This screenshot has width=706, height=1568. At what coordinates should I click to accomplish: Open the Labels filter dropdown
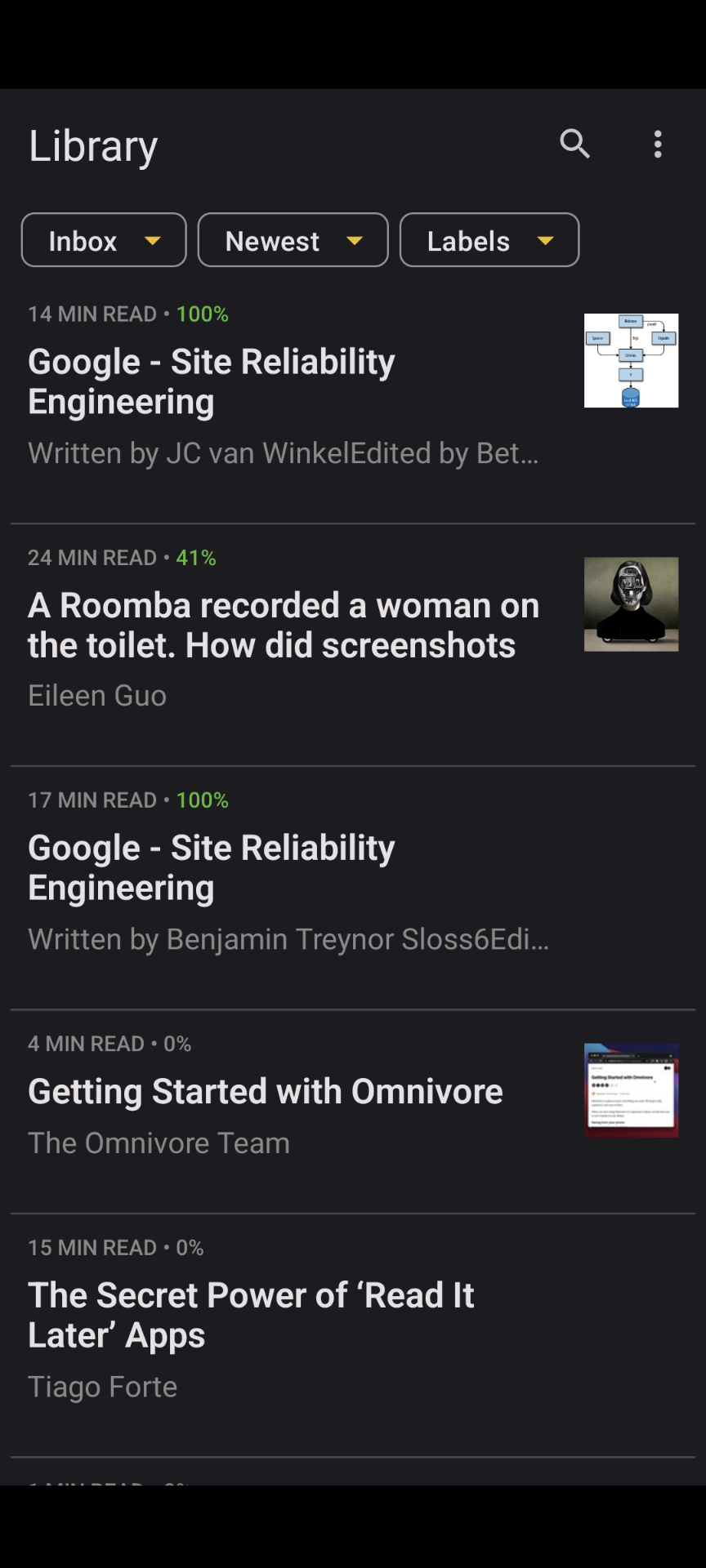(489, 240)
